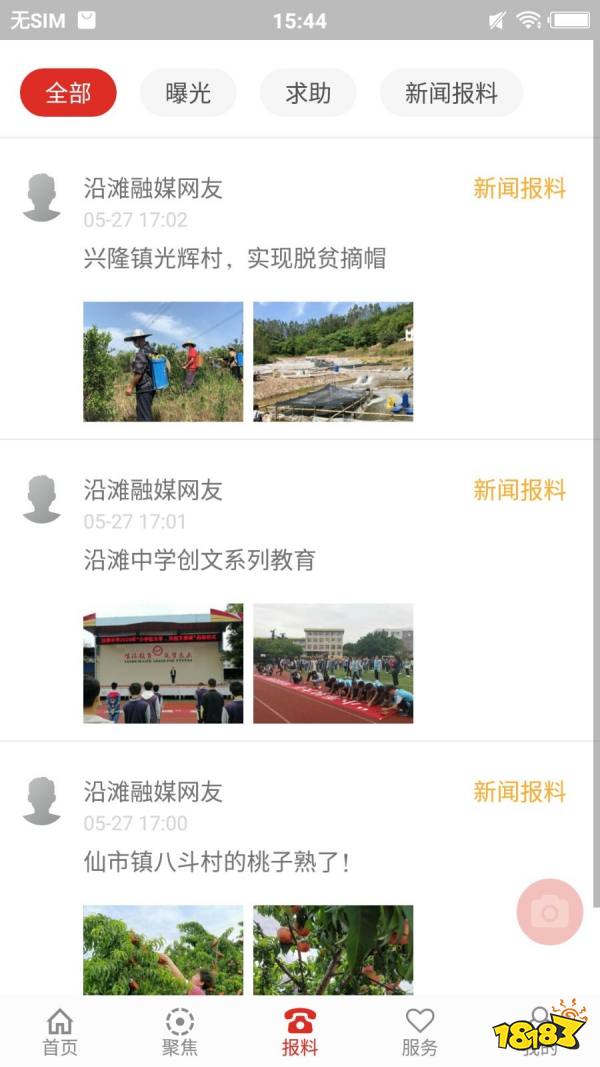
Task: Switch to the 聚焦 tab
Action: point(180,1032)
